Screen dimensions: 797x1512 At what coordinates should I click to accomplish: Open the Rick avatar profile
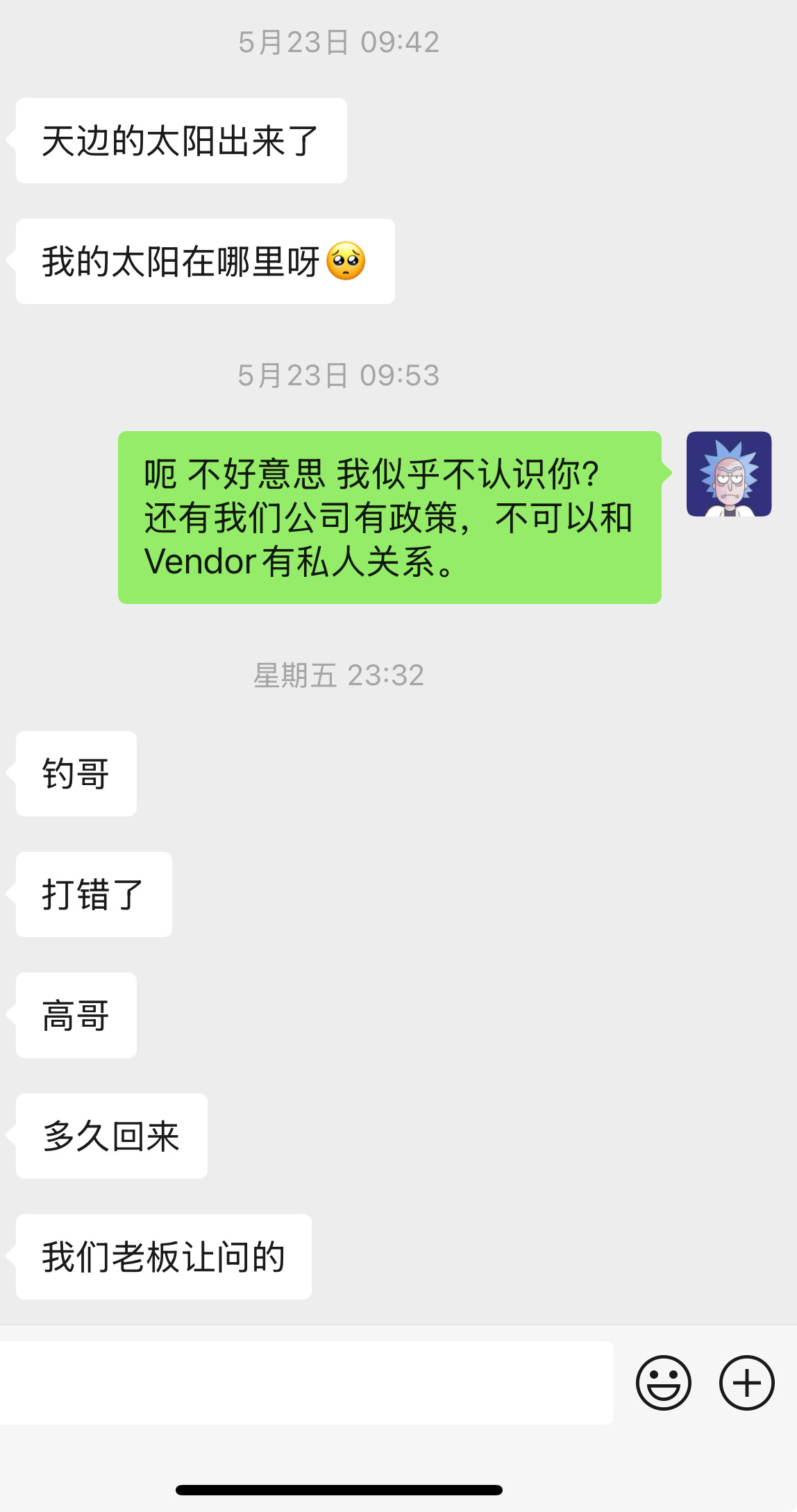point(729,473)
